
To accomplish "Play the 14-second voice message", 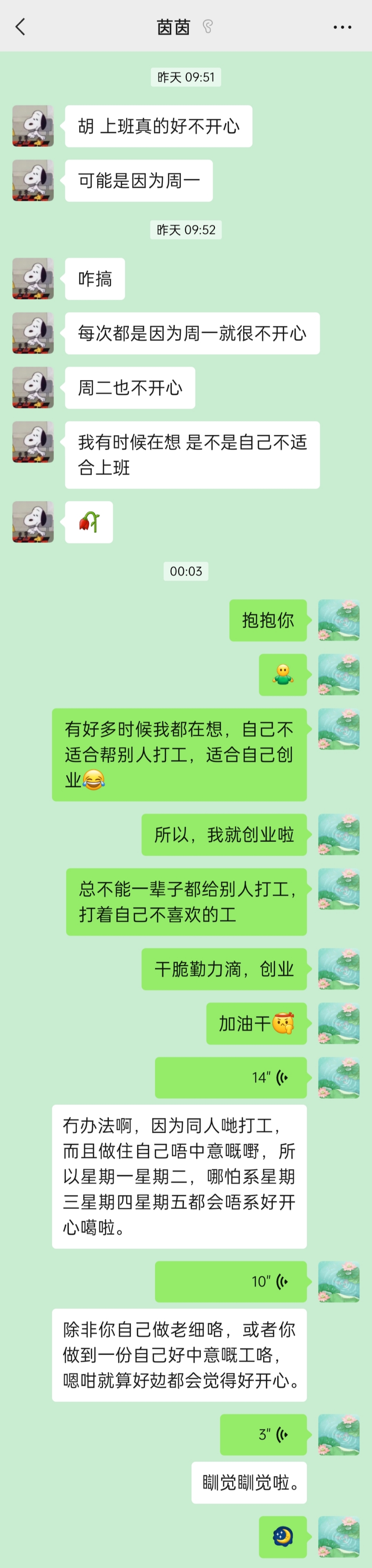I will (x=231, y=1078).
